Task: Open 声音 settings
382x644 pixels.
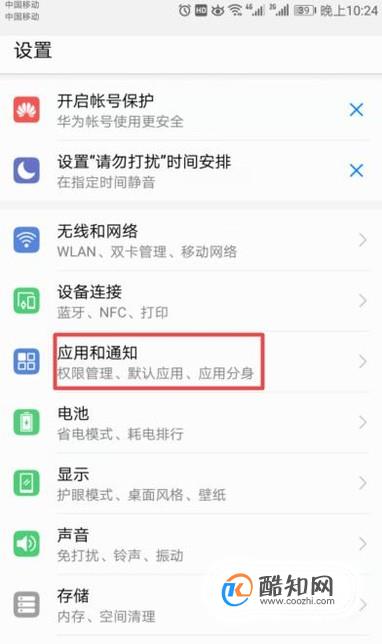Action: coord(191,544)
